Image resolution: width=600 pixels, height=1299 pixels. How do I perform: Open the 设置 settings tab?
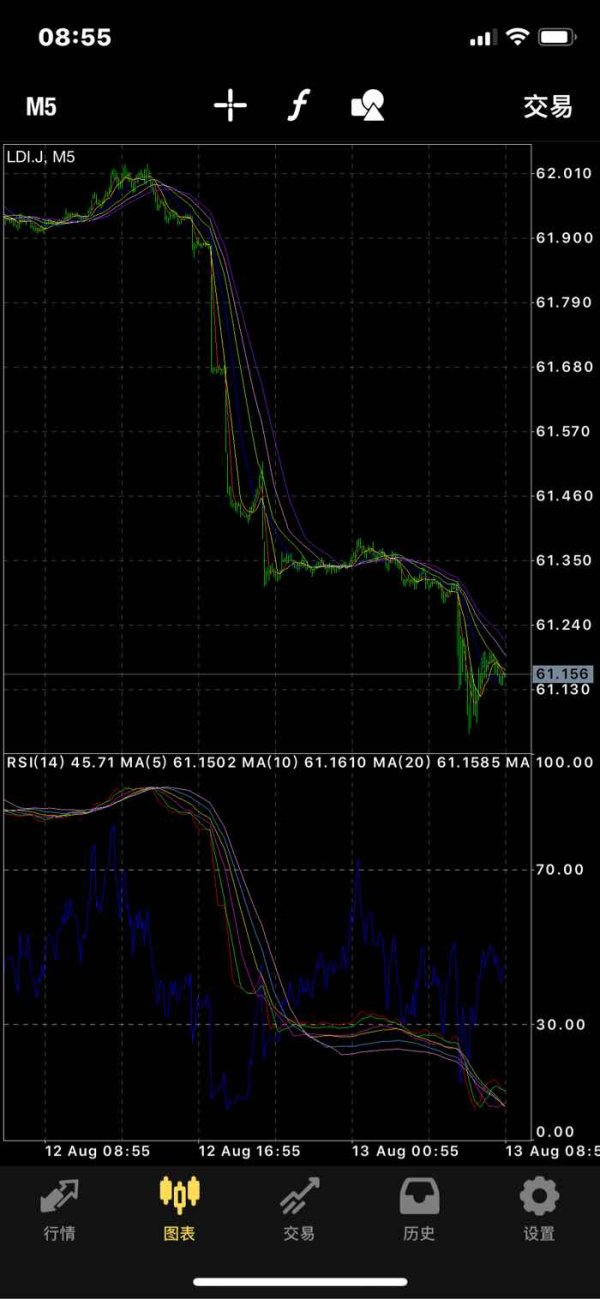click(539, 1209)
